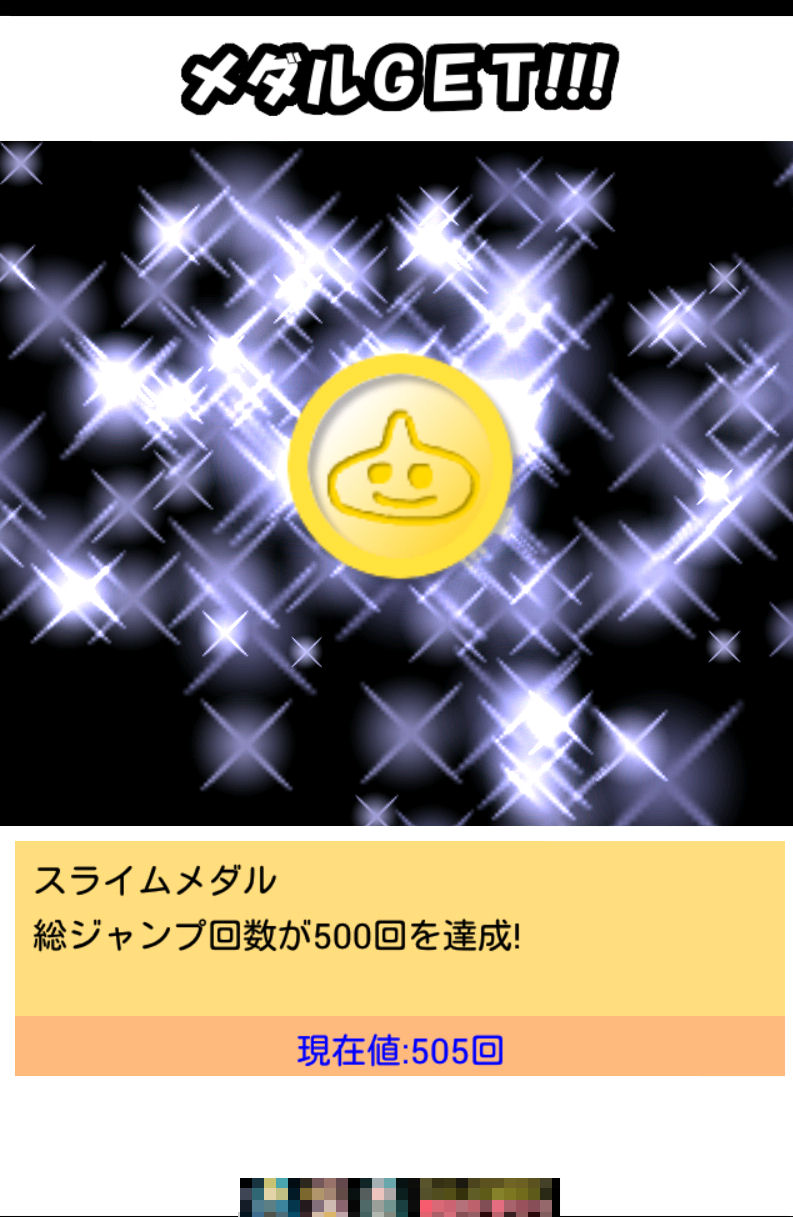Open the ad banner at the bottom

[x=399, y=1197]
